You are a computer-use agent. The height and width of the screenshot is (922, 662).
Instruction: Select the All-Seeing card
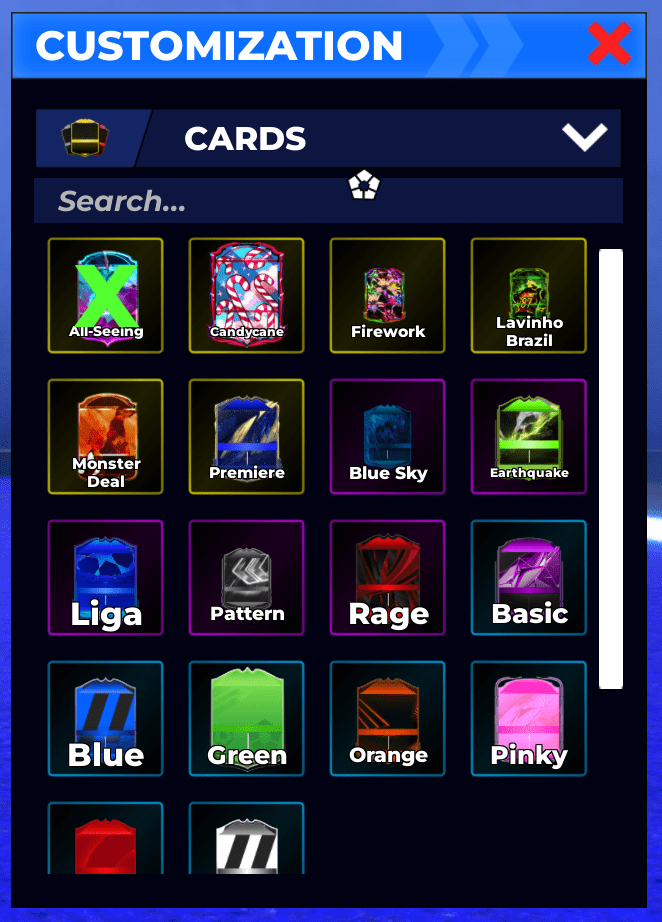coord(105,295)
